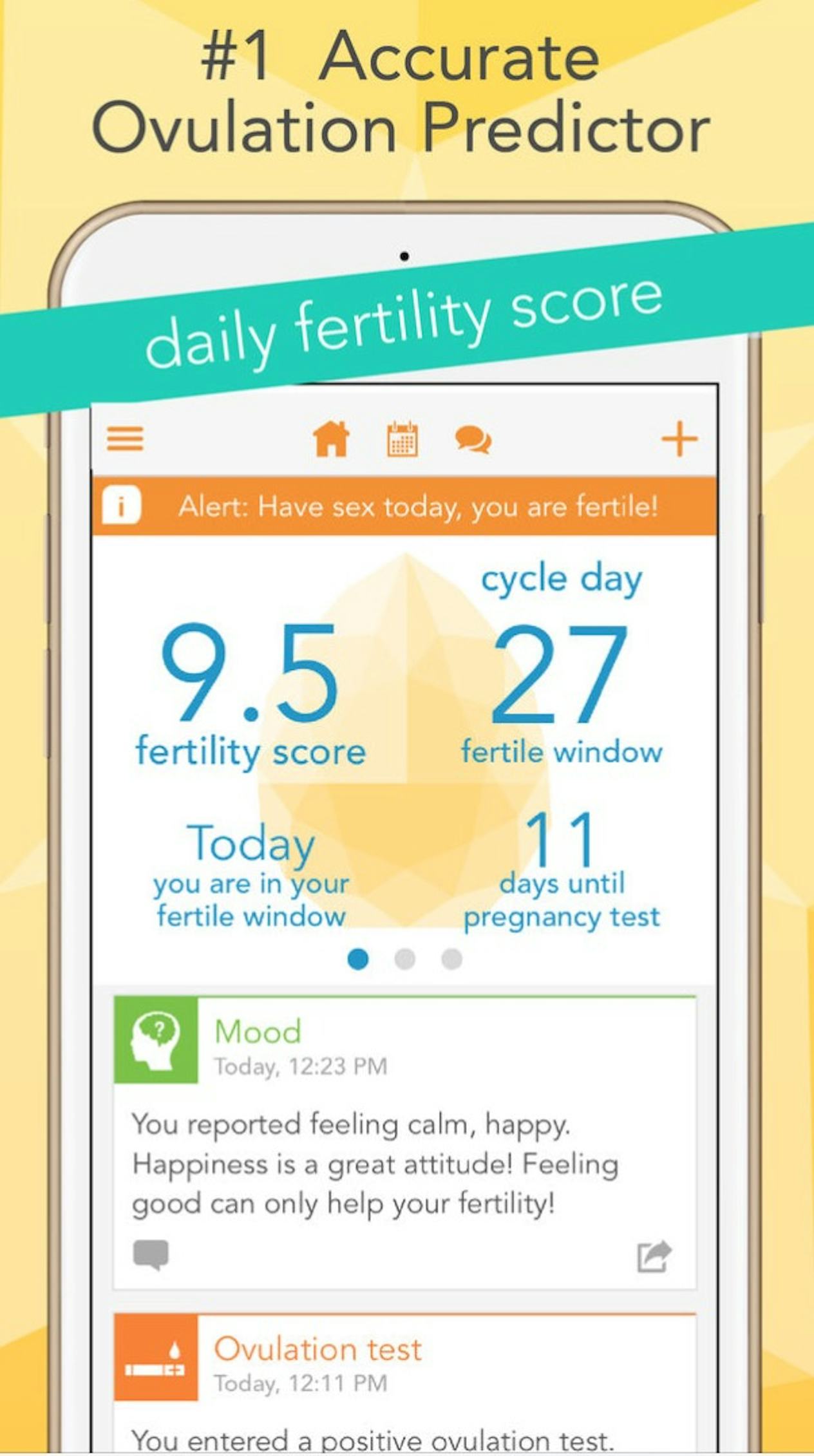
Task: Open the 'Ovulation test' entry
Action: [318, 1348]
